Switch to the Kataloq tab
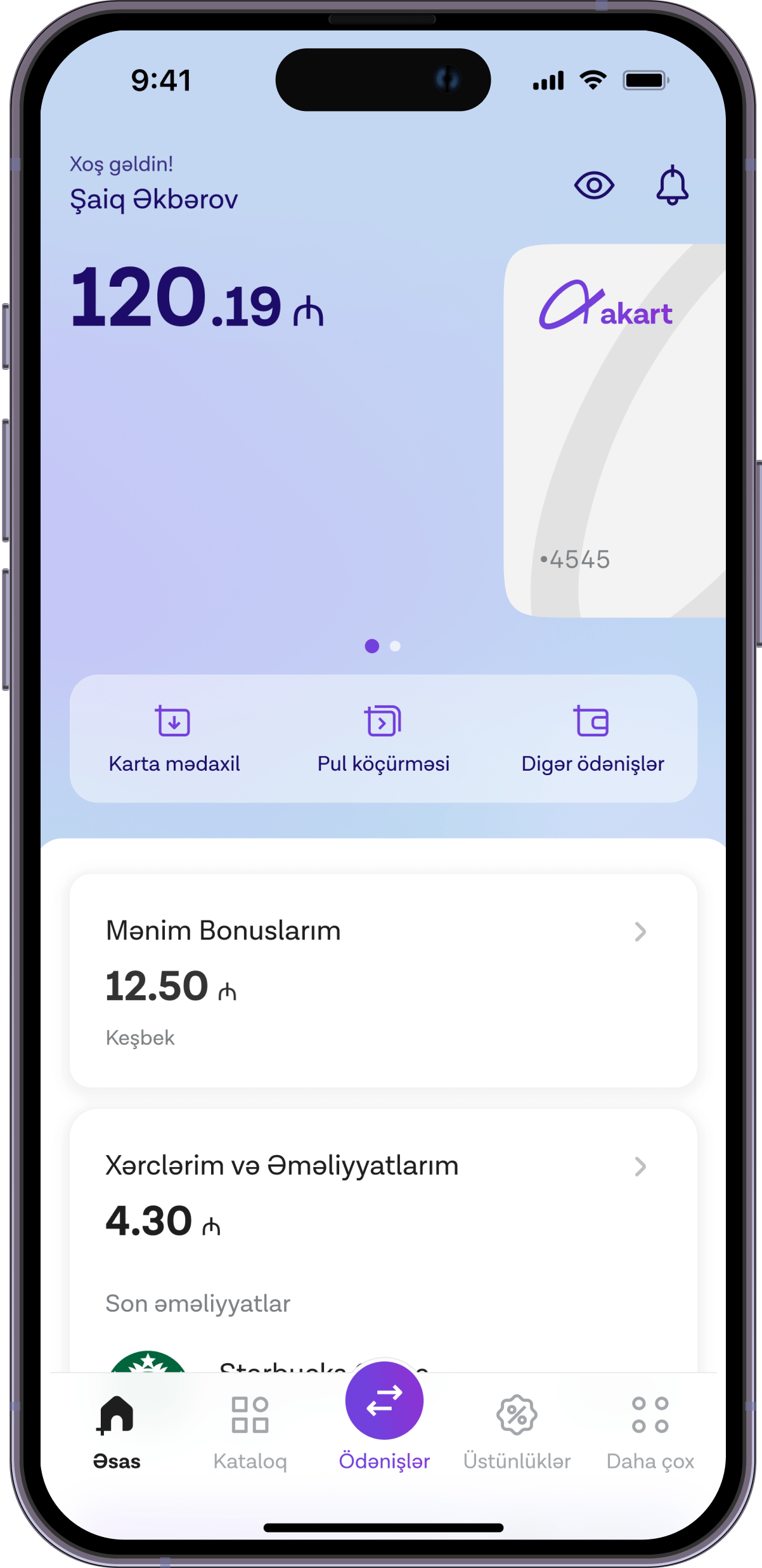This screenshot has height=1568, width=762. point(250,1432)
